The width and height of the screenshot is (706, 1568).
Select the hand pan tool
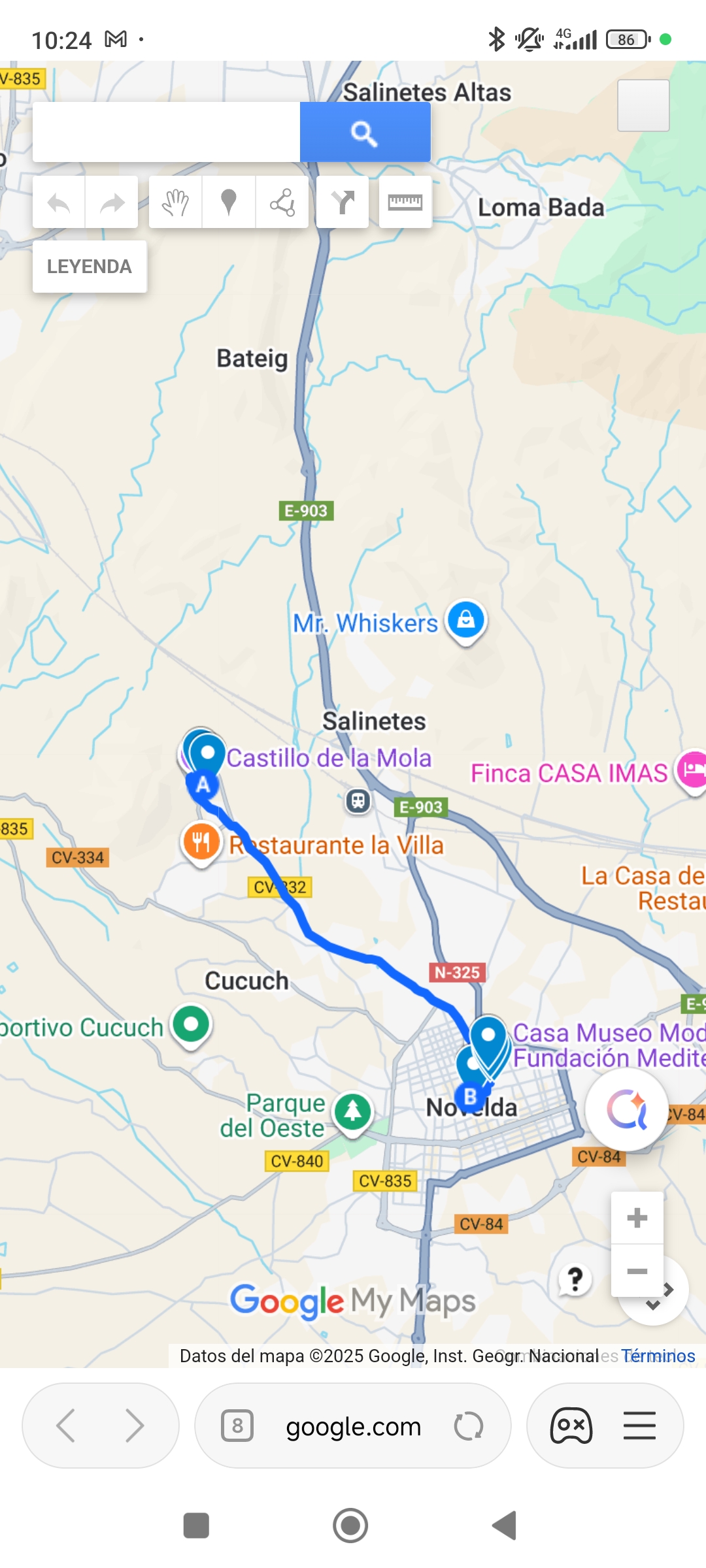[175, 203]
